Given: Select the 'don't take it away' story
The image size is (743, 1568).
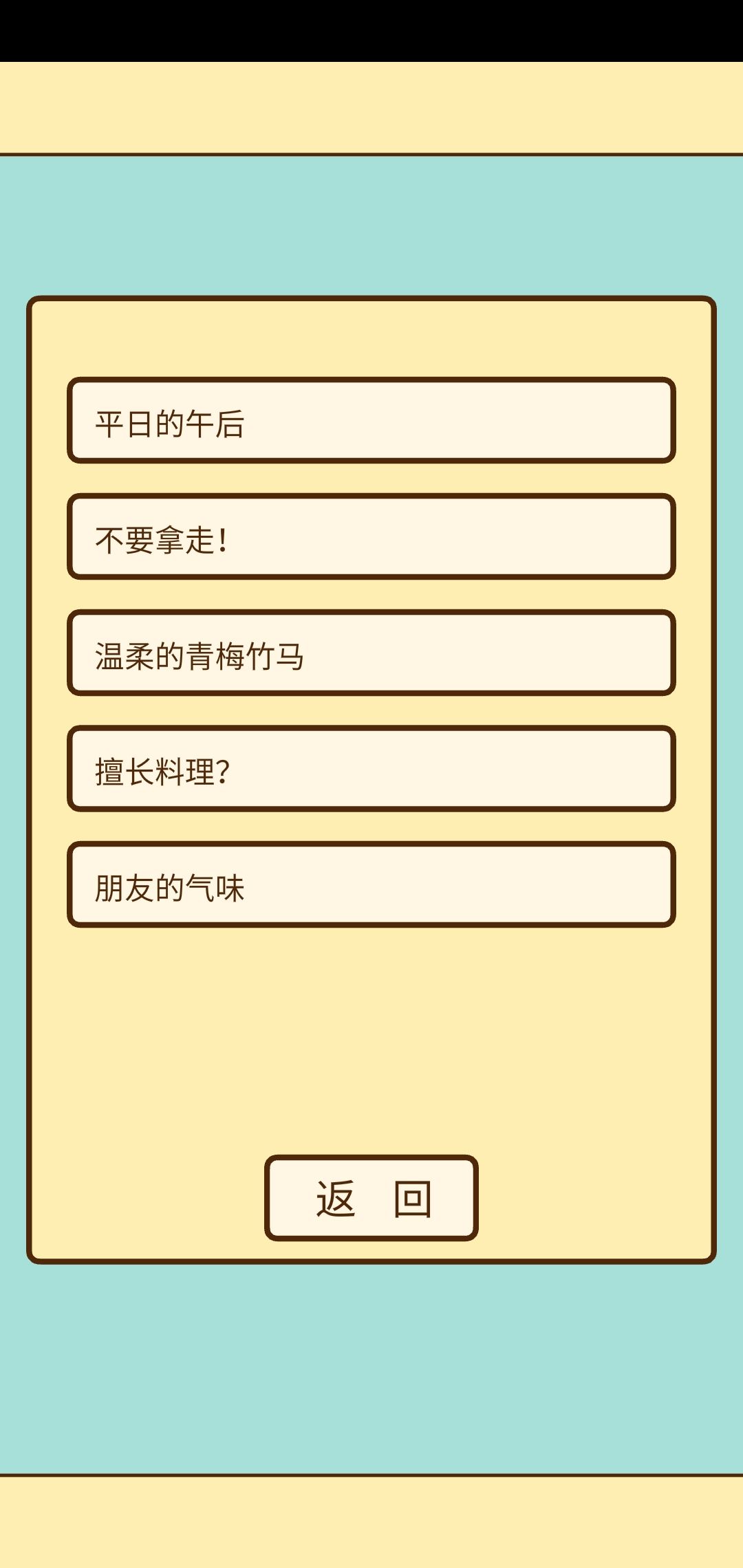Looking at the screenshot, I should click(371, 538).
